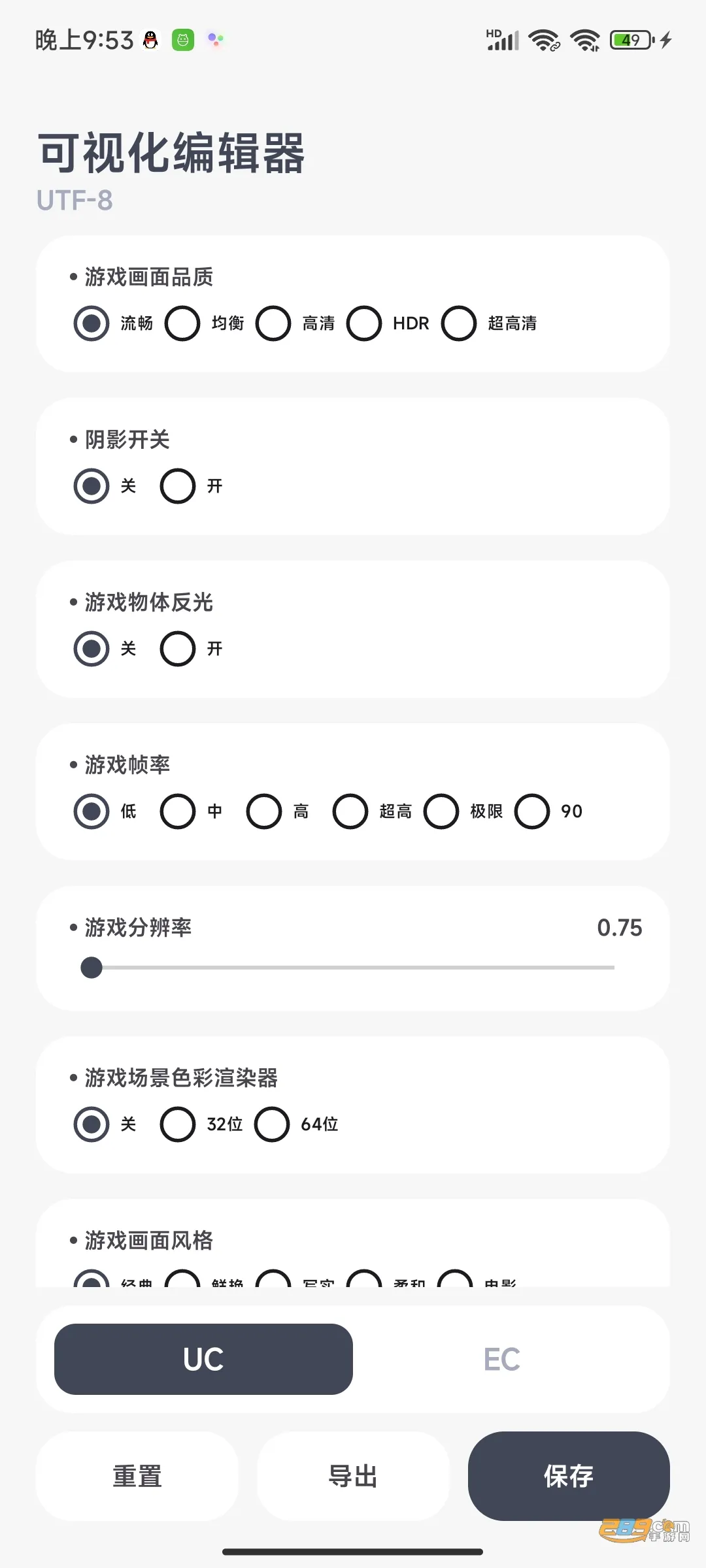Choose 极限 frame rate
Screen dimensions: 706x1568
coord(441,811)
